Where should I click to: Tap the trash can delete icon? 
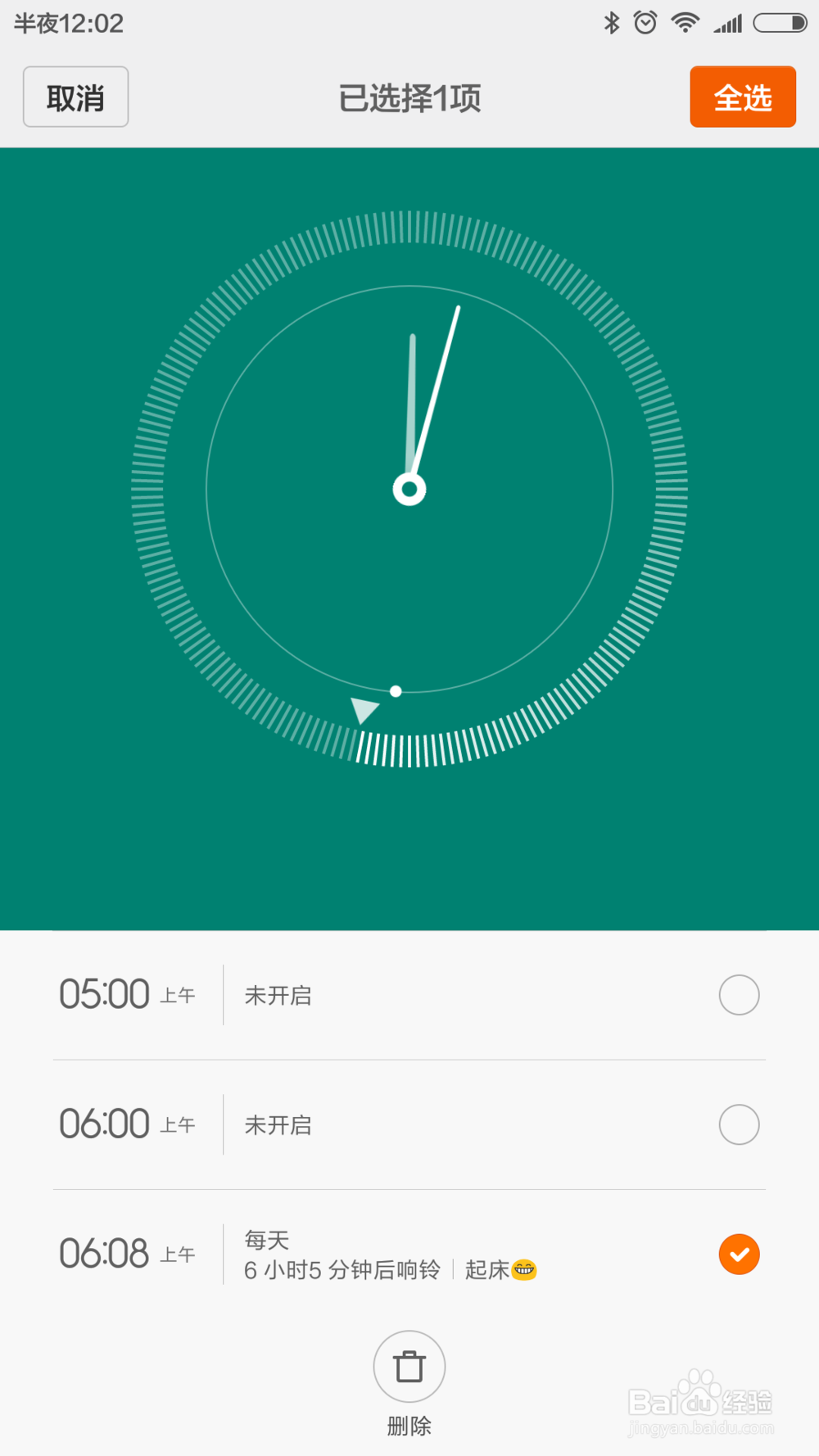[409, 1366]
